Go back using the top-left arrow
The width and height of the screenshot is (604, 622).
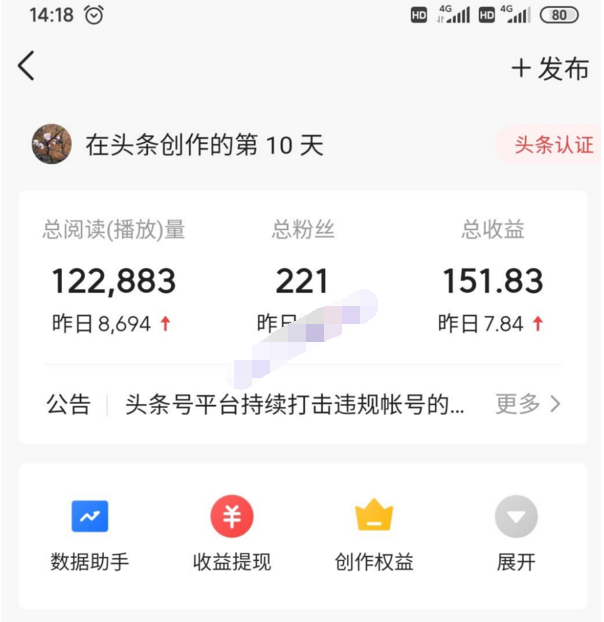[27, 67]
